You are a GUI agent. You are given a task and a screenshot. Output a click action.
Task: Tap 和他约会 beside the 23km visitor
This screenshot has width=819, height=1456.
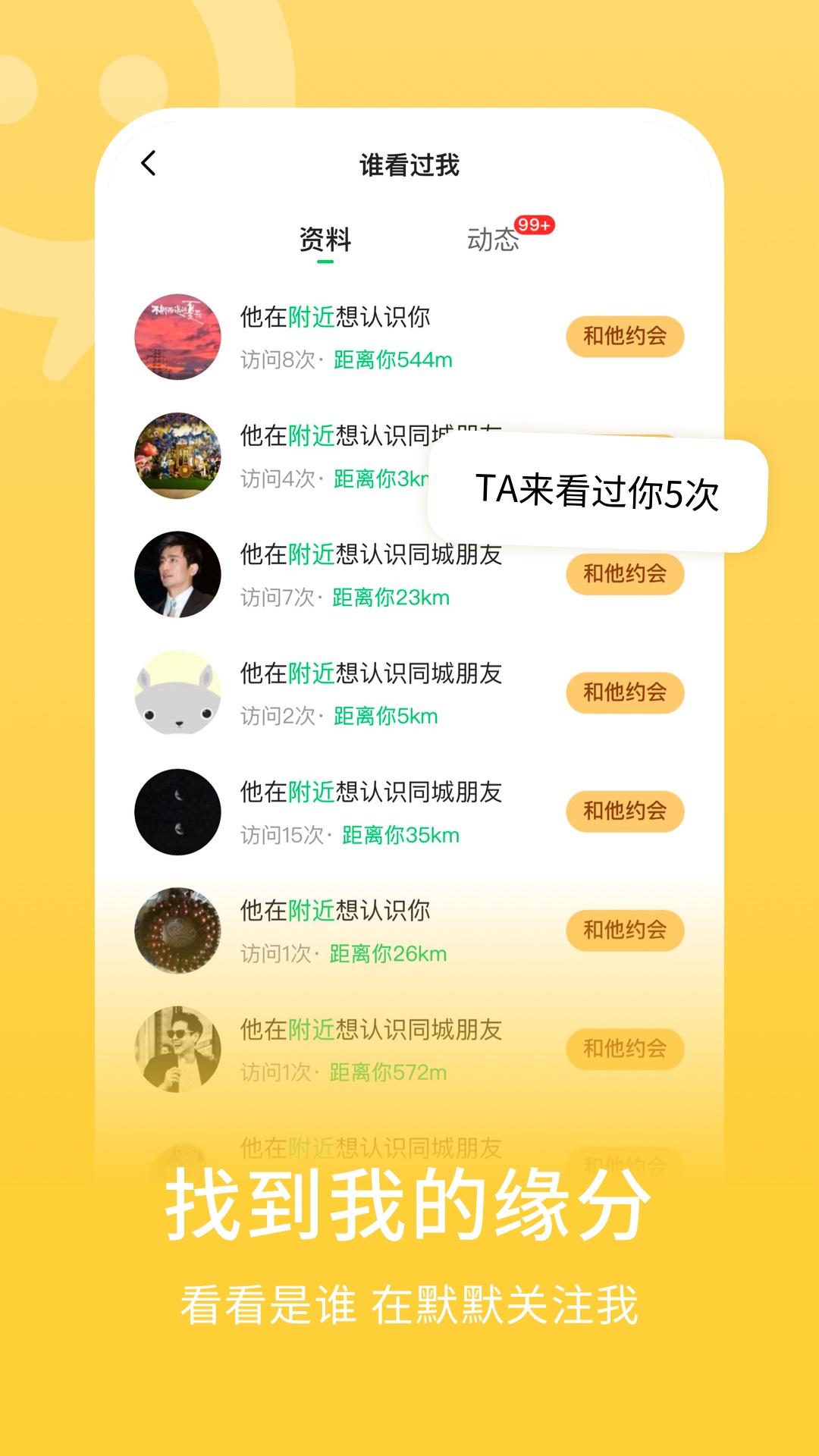pyautogui.click(x=624, y=574)
